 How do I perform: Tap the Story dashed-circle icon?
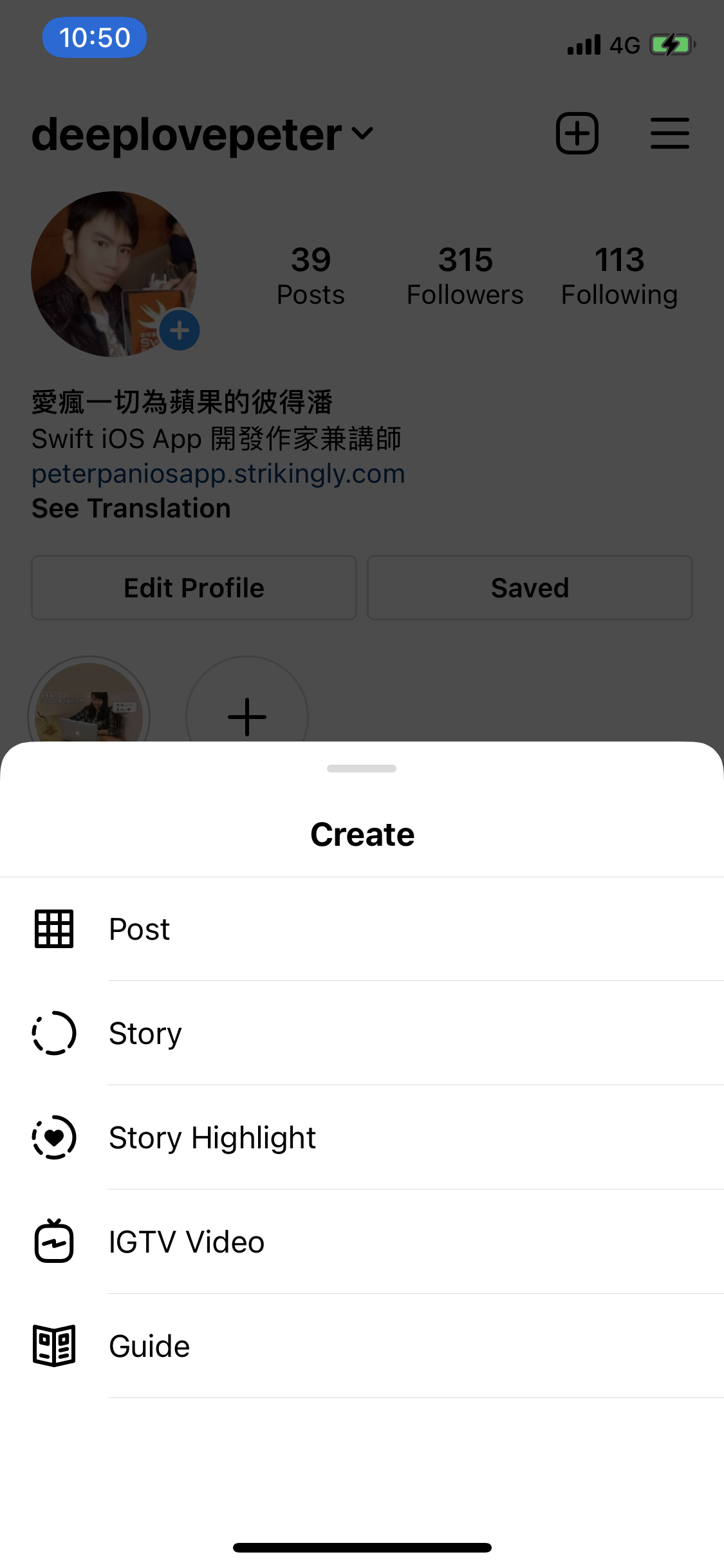55,1033
